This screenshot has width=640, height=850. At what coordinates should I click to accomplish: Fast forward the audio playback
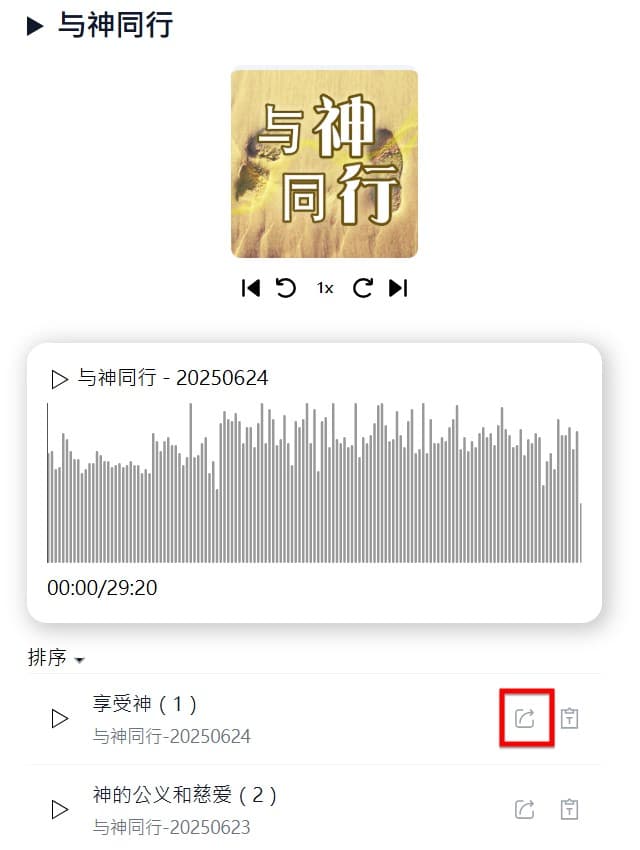tap(363, 288)
